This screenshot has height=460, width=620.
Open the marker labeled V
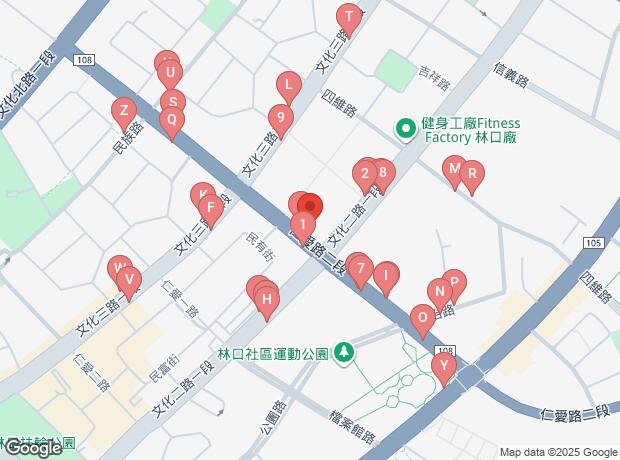(x=127, y=280)
